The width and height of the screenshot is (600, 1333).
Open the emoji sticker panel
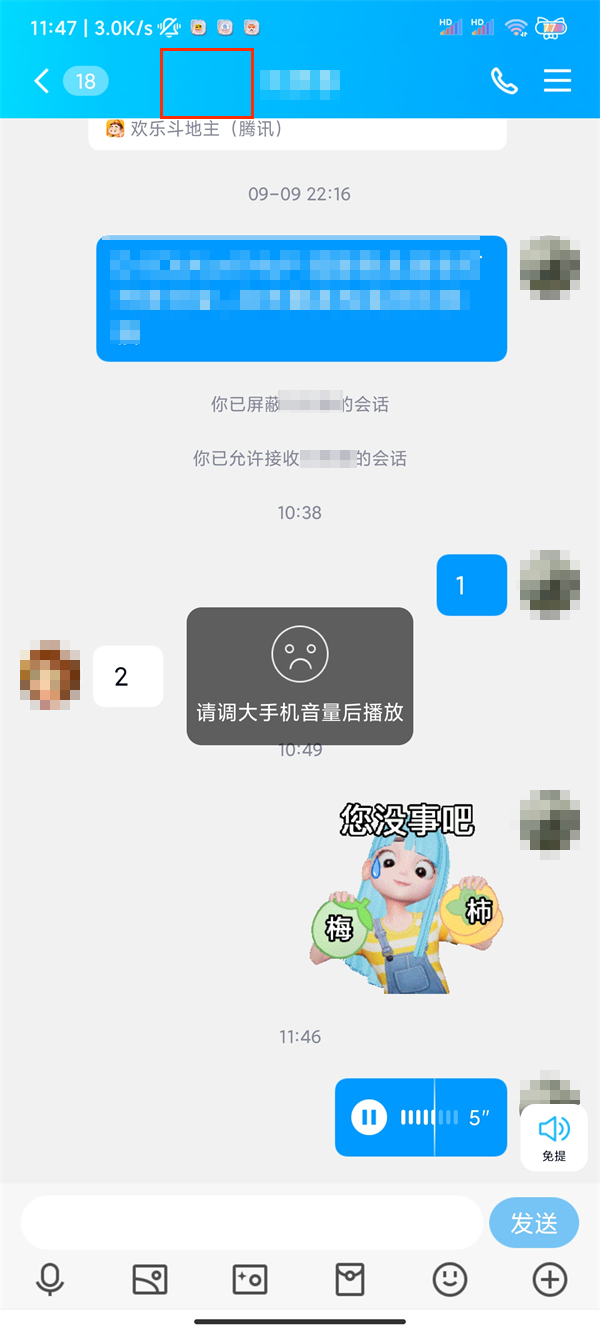[x=450, y=1279]
